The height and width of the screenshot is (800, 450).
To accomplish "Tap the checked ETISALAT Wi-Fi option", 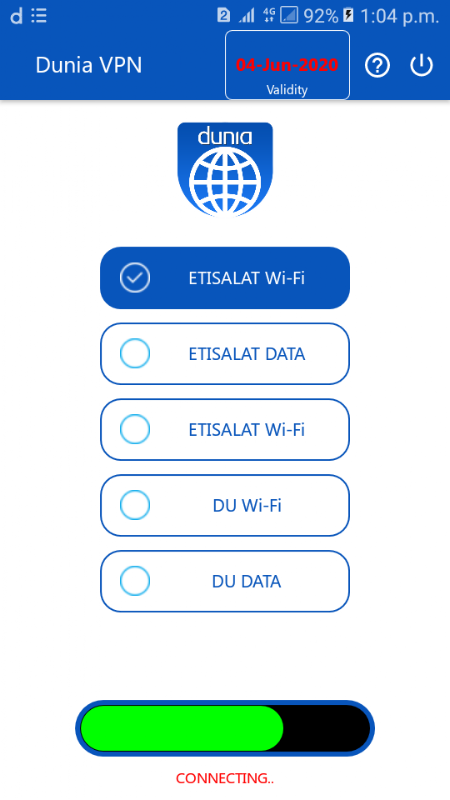I will (x=225, y=278).
